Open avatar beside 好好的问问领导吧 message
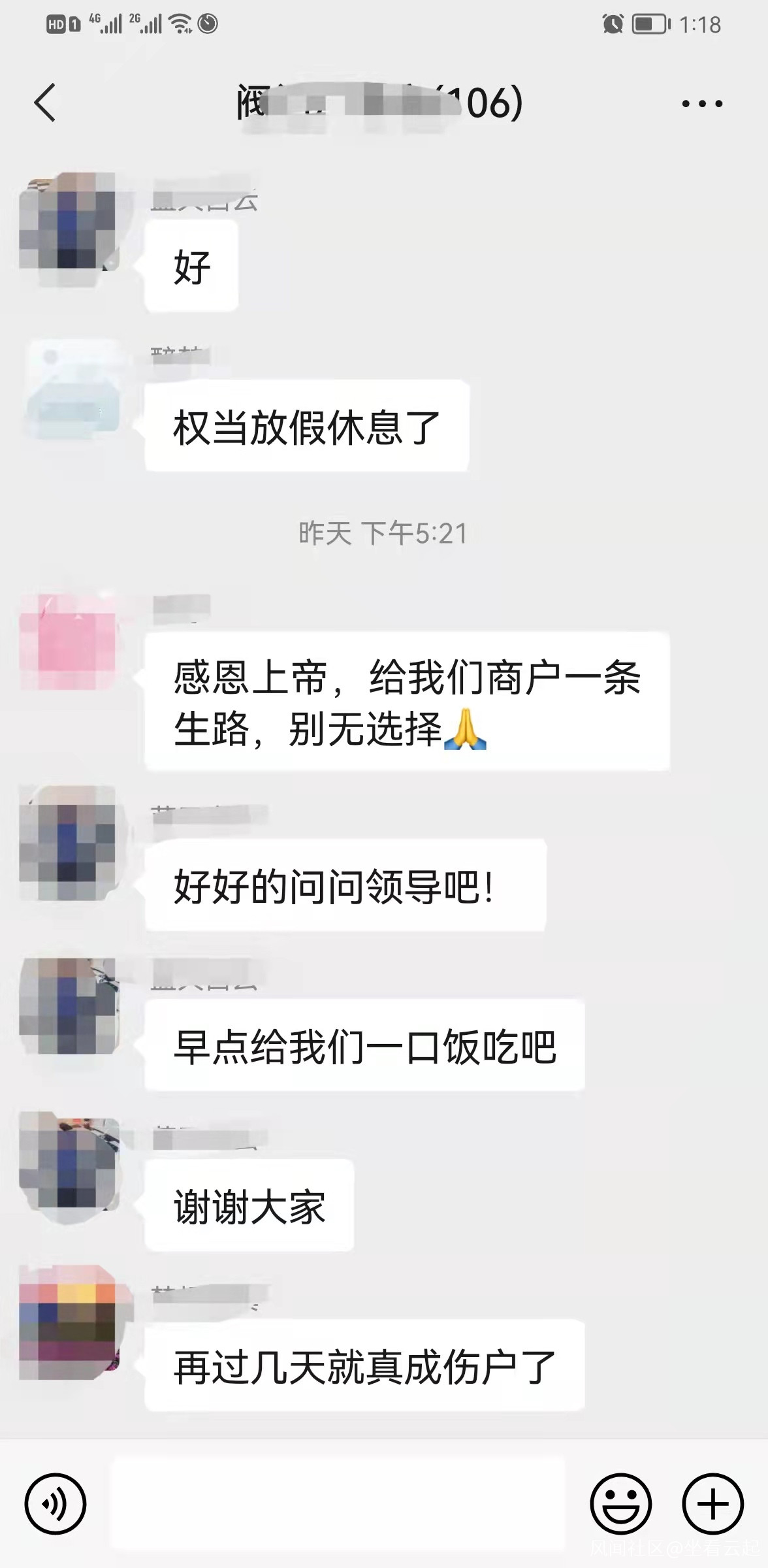The image size is (768, 1568). (68, 844)
